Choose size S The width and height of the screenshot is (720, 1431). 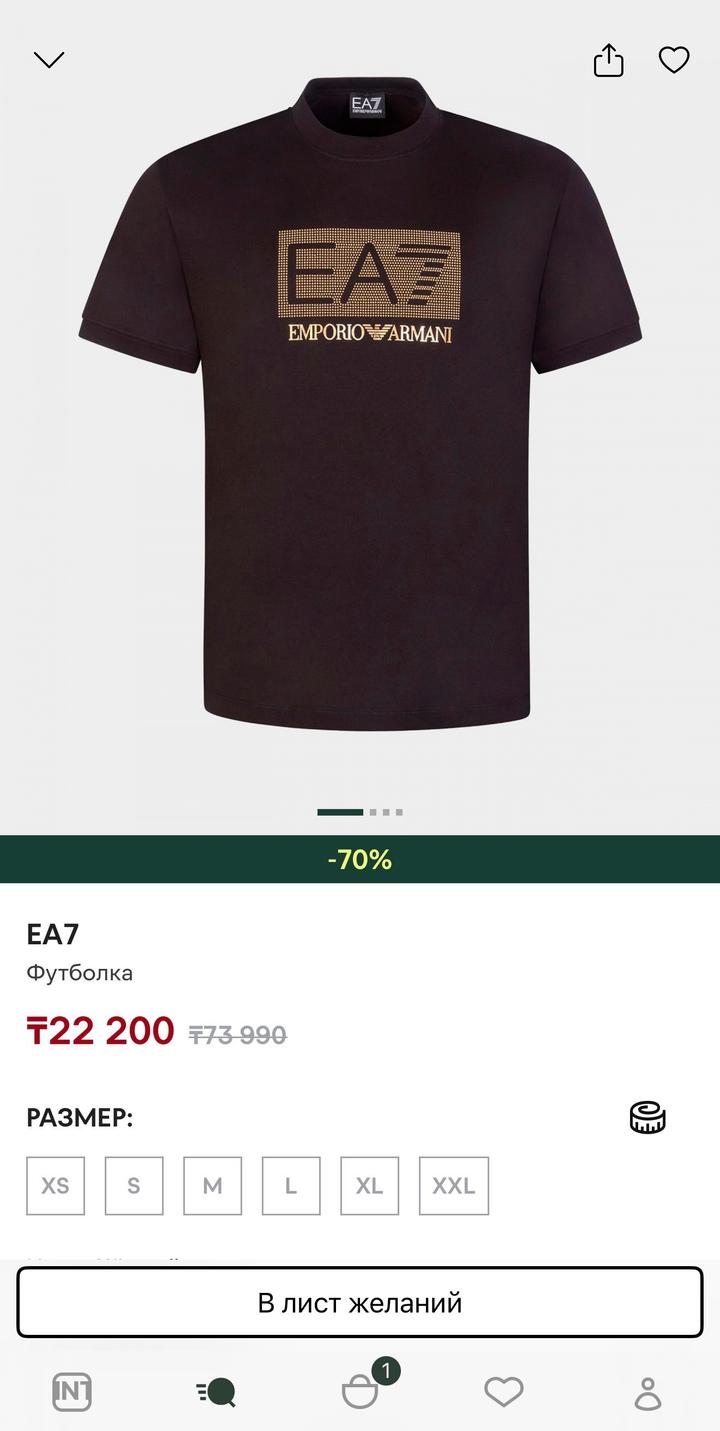pyautogui.click(x=133, y=1186)
